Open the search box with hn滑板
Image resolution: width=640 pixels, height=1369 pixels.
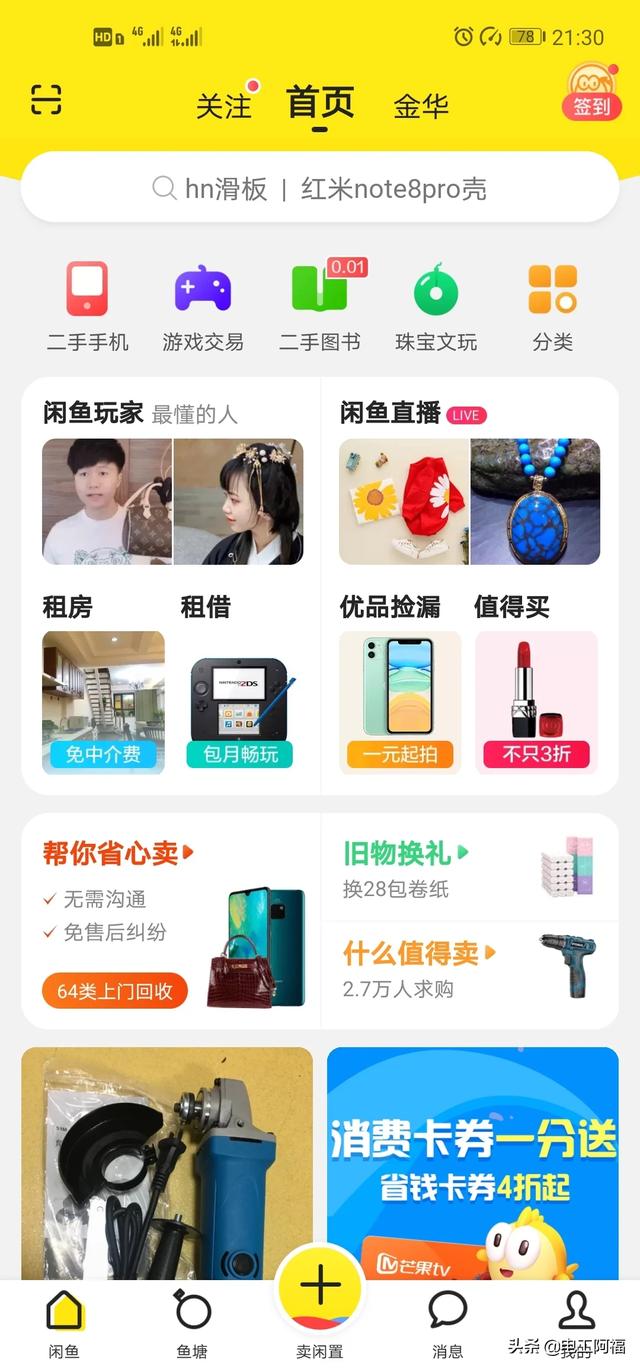coord(320,188)
